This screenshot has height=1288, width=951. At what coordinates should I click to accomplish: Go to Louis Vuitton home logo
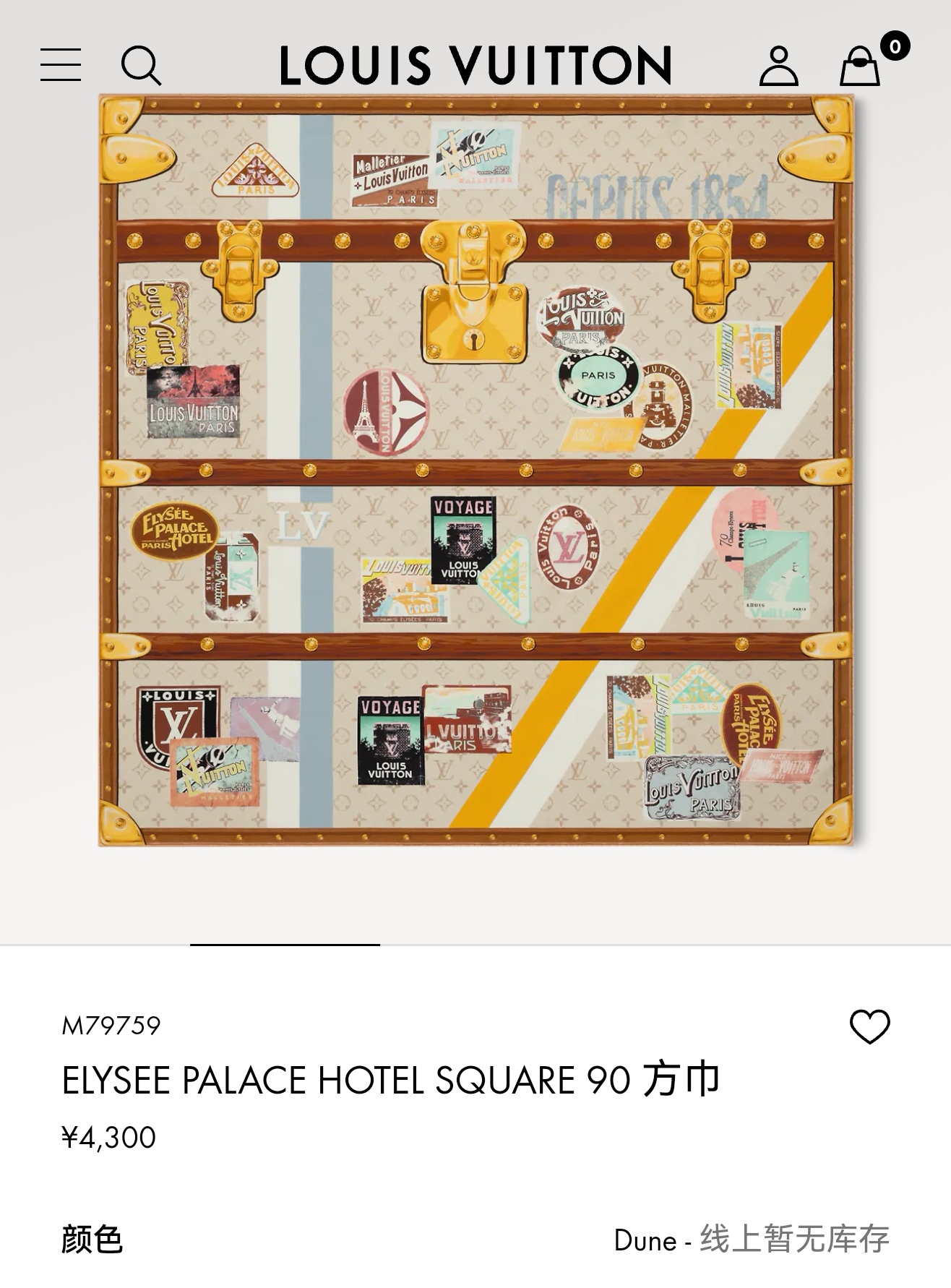(475, 65)
